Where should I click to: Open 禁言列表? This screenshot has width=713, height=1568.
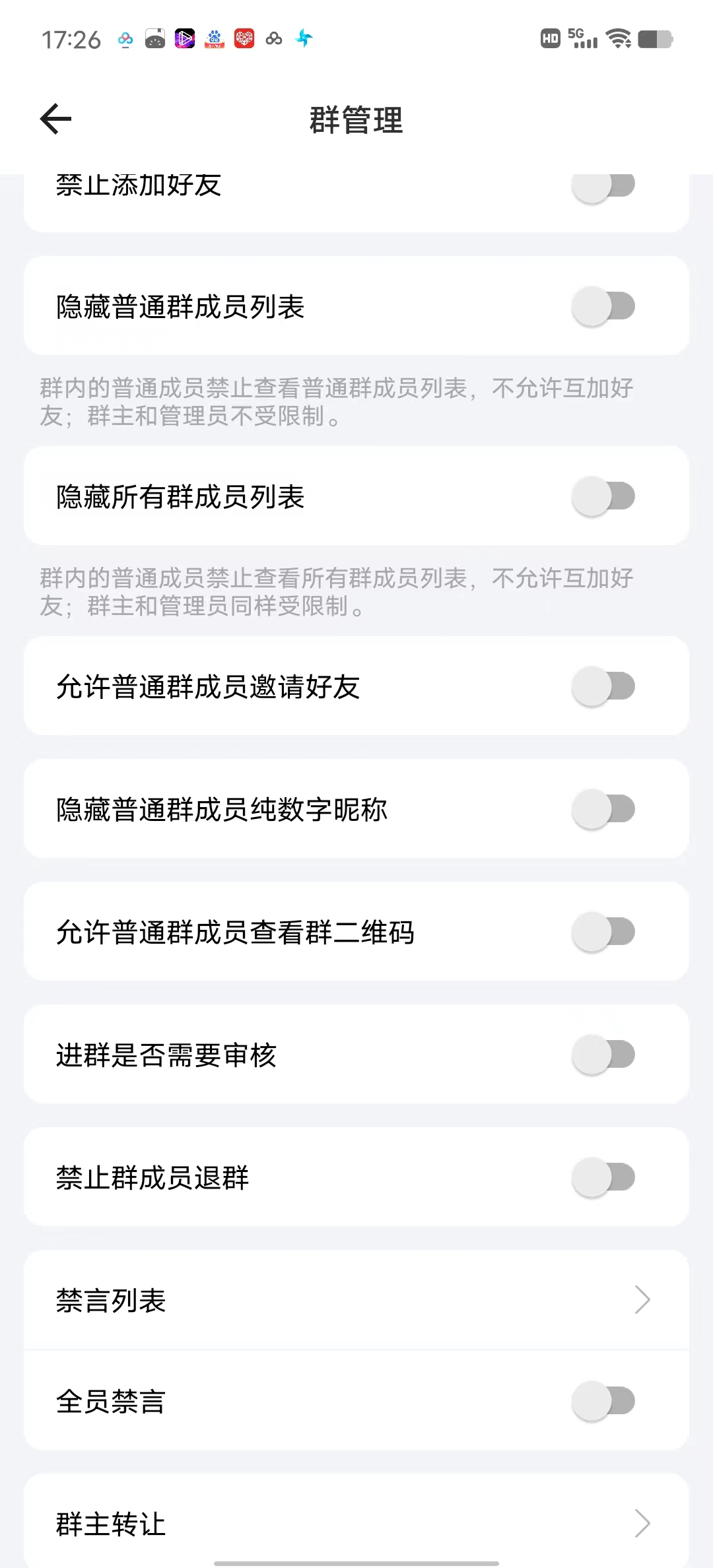(x=356, y=1300)
